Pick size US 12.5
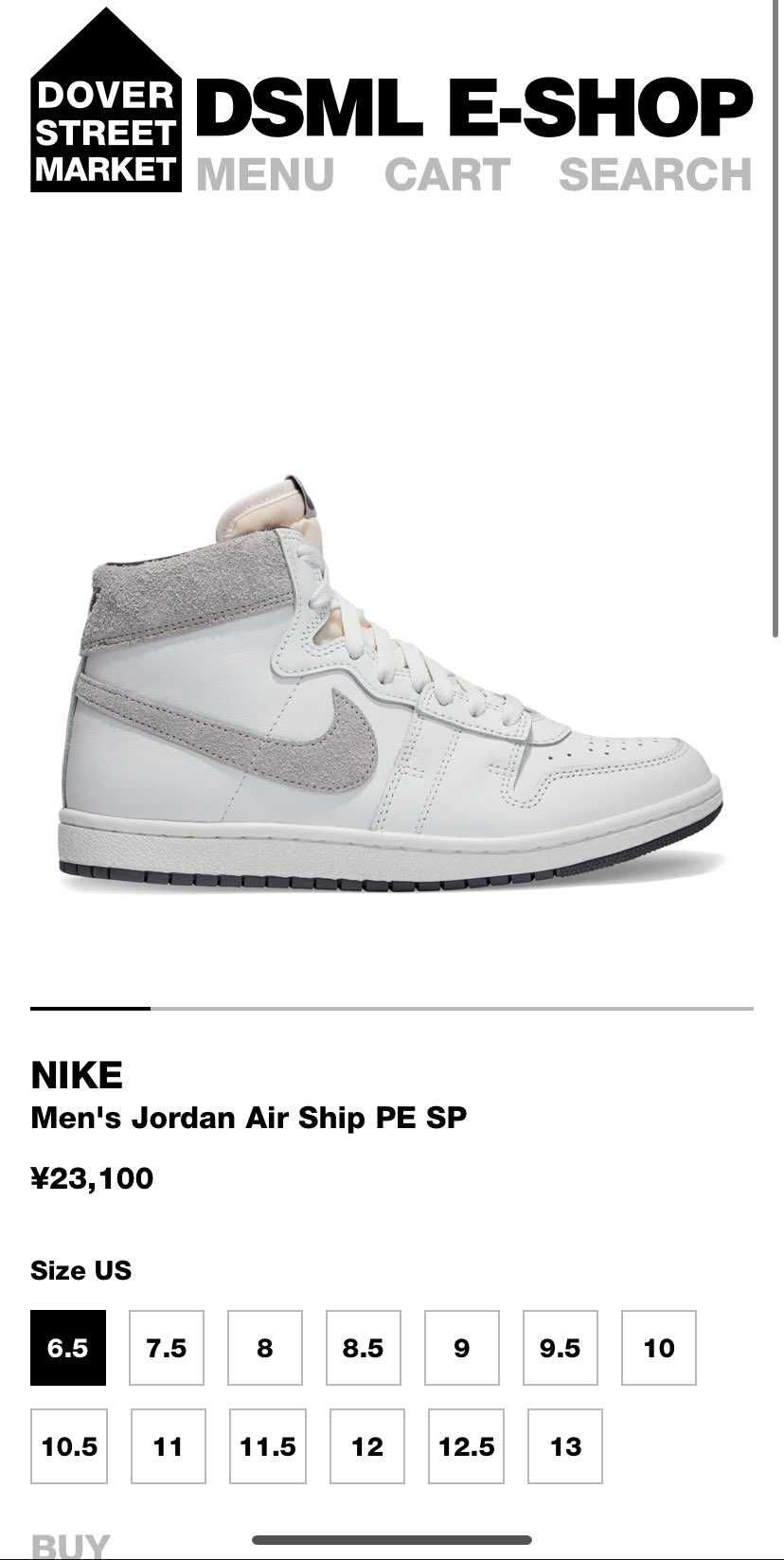This screenshot has height=1560, width=784. (467, 1446)
